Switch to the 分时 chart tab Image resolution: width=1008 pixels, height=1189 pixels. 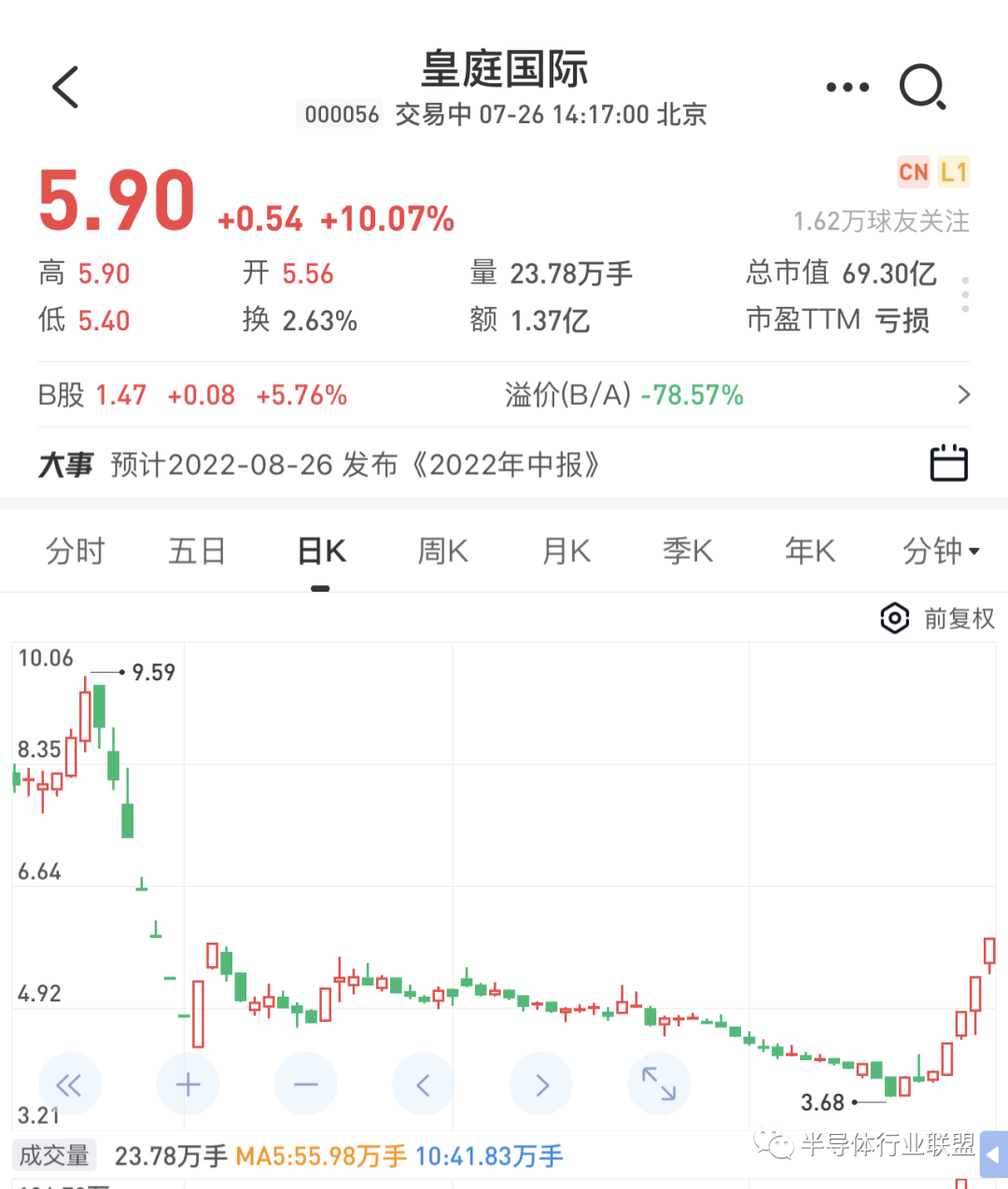click(75, 552)
